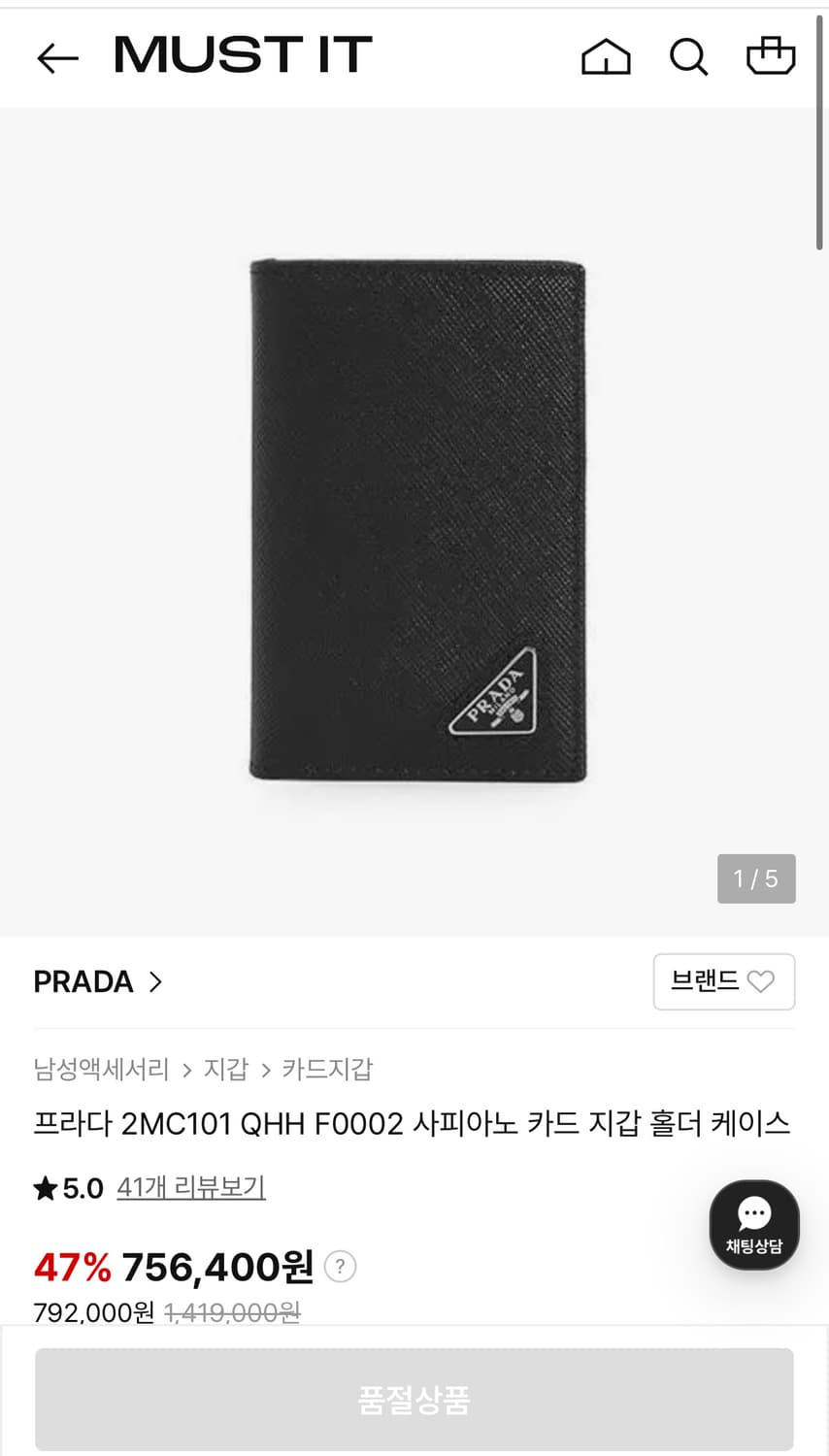Tap the MUST IT logo
The width and height of the screenshot is (829, 1456).
(x=242, y=55)
